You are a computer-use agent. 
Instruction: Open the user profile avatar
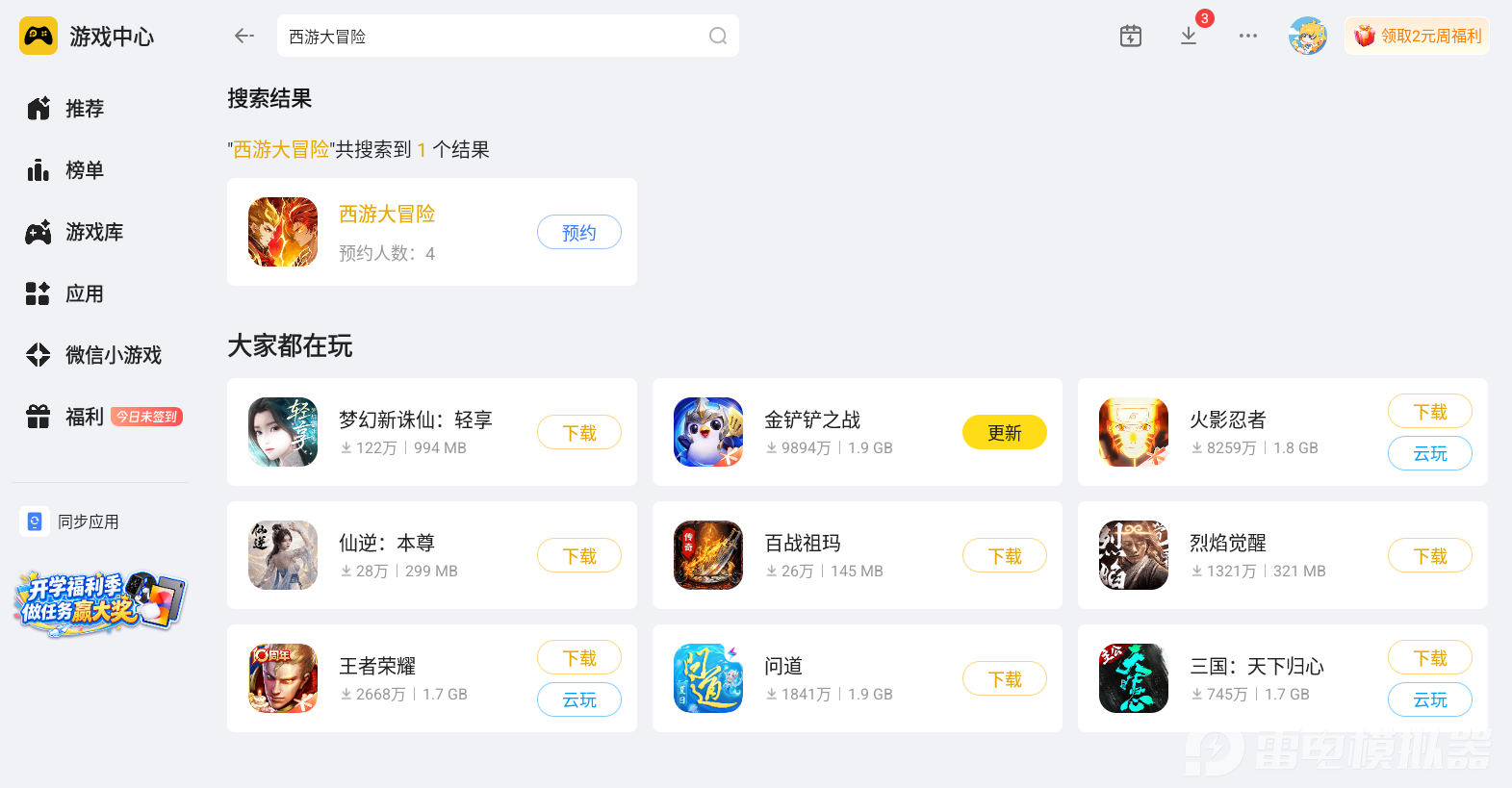[x=1308, y=36]
